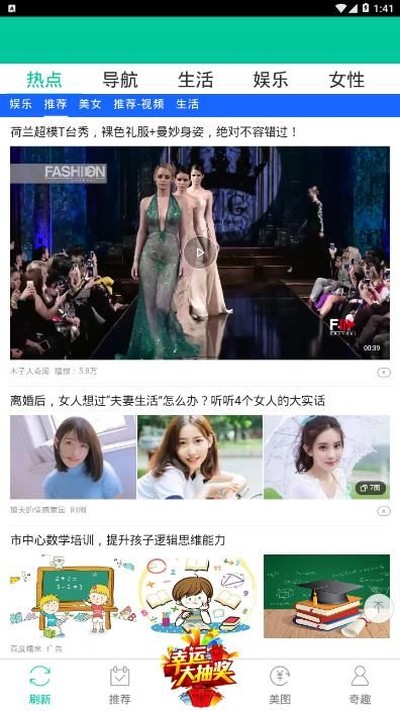
Task: Go to the 推荐 bottom tab
Action: (x=120, y=684)
